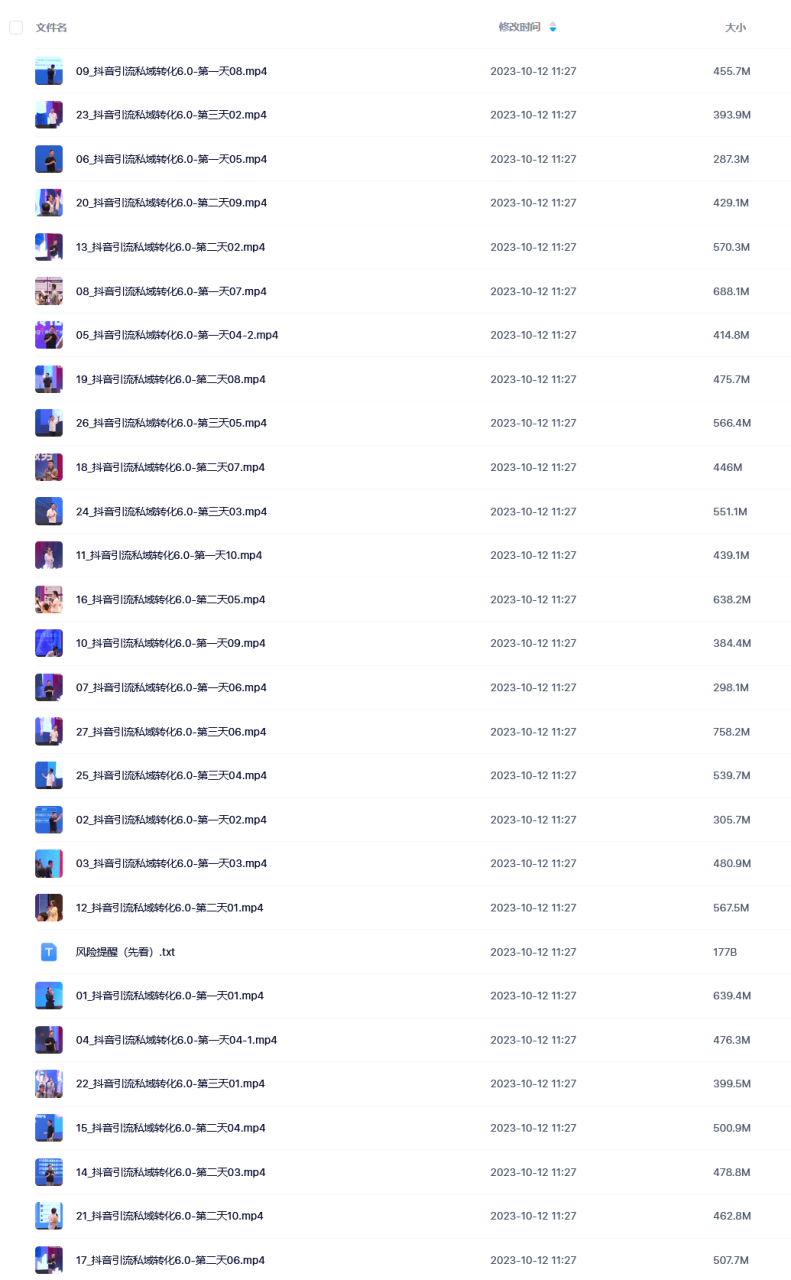Open 21_抖音引流私域转化6.0-第二天10.mp4
This screenshot has height=1280, width=791.
[x=169, y=1215]
